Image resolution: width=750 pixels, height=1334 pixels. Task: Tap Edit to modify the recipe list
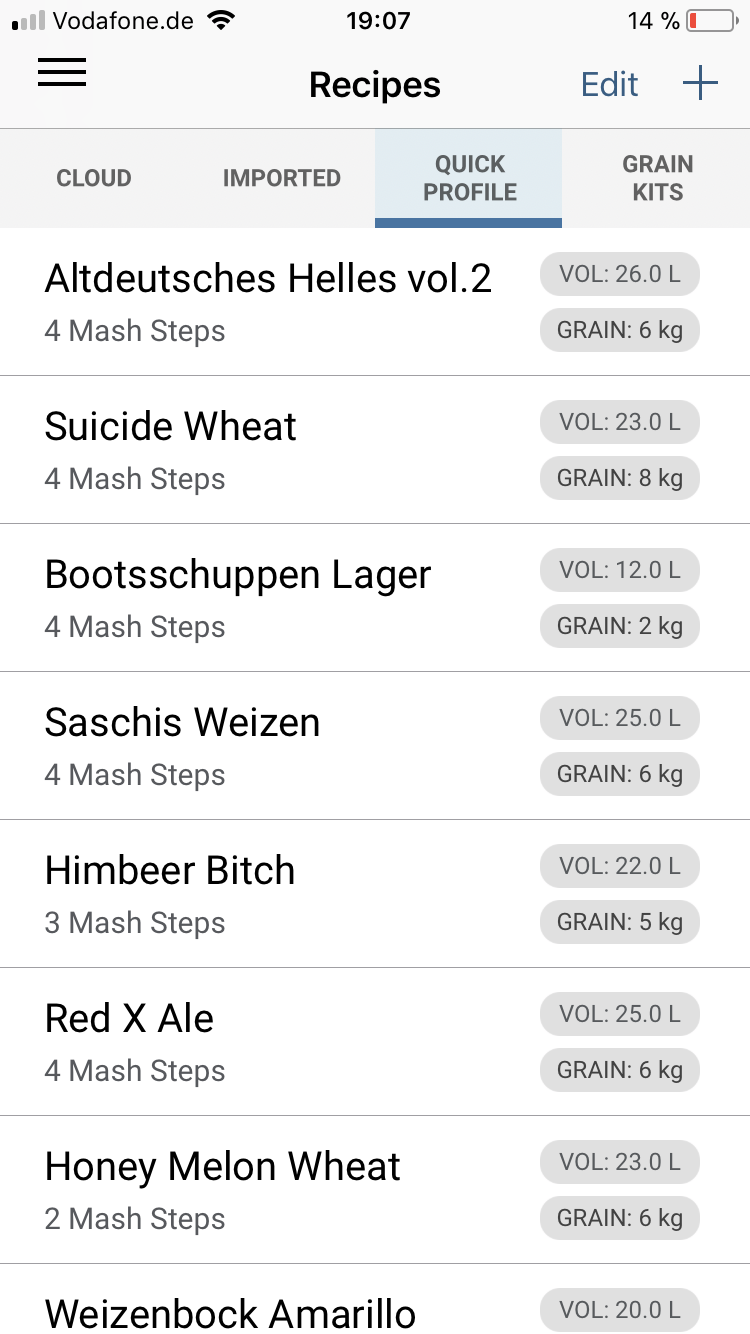(x=609, y=85)
